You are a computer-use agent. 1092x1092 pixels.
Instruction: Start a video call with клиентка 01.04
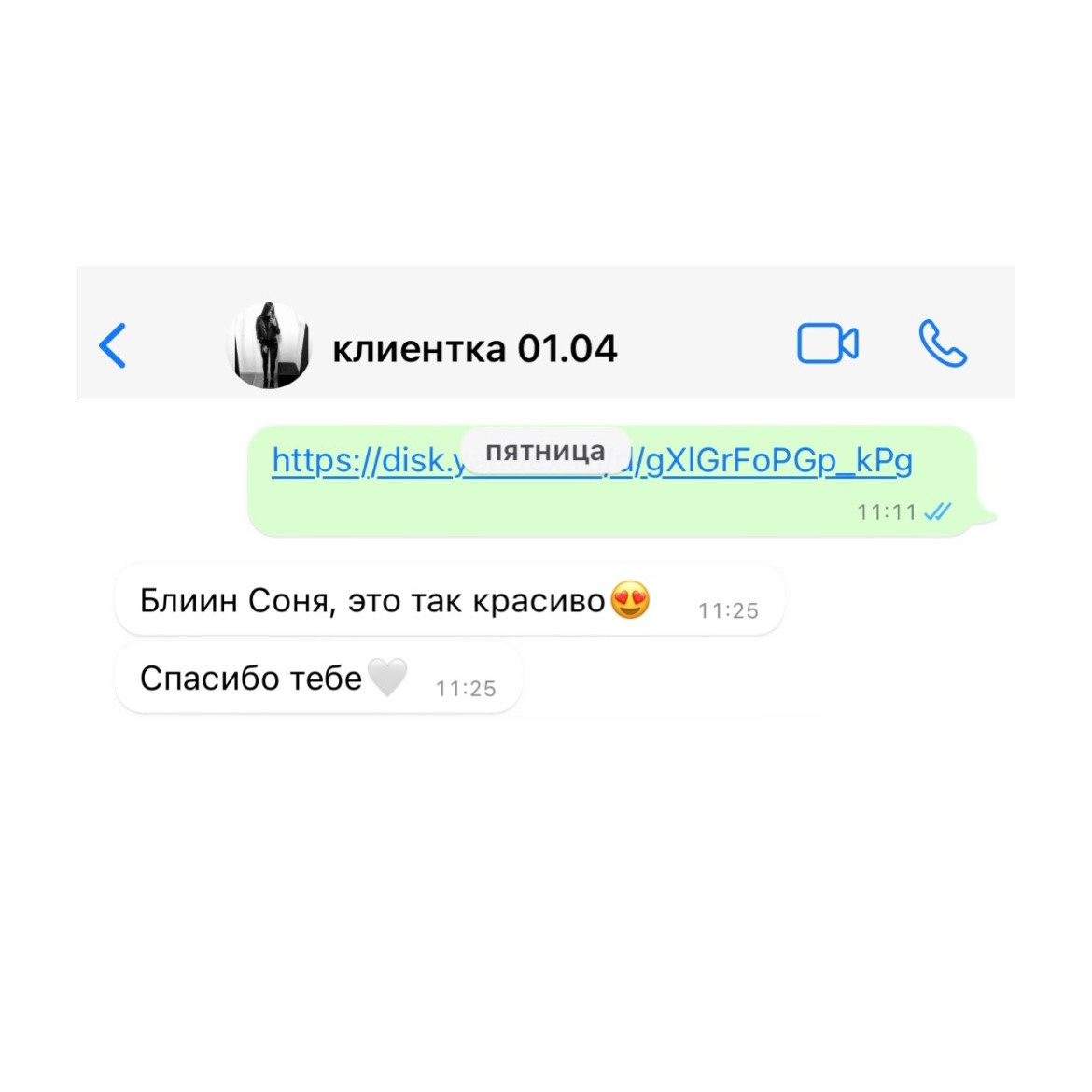click(x=827, y=343)
